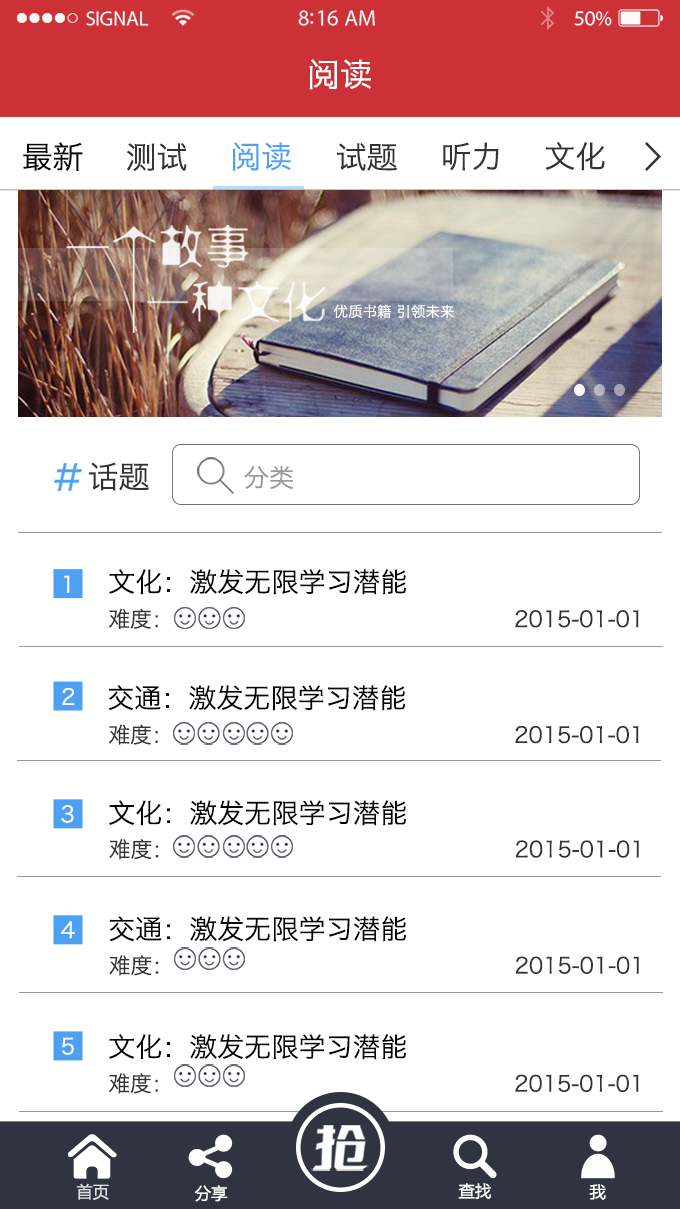Open the book banner 优质书籍 引领未来
This screenshot has height=1209, width=680.
(340, 303)
